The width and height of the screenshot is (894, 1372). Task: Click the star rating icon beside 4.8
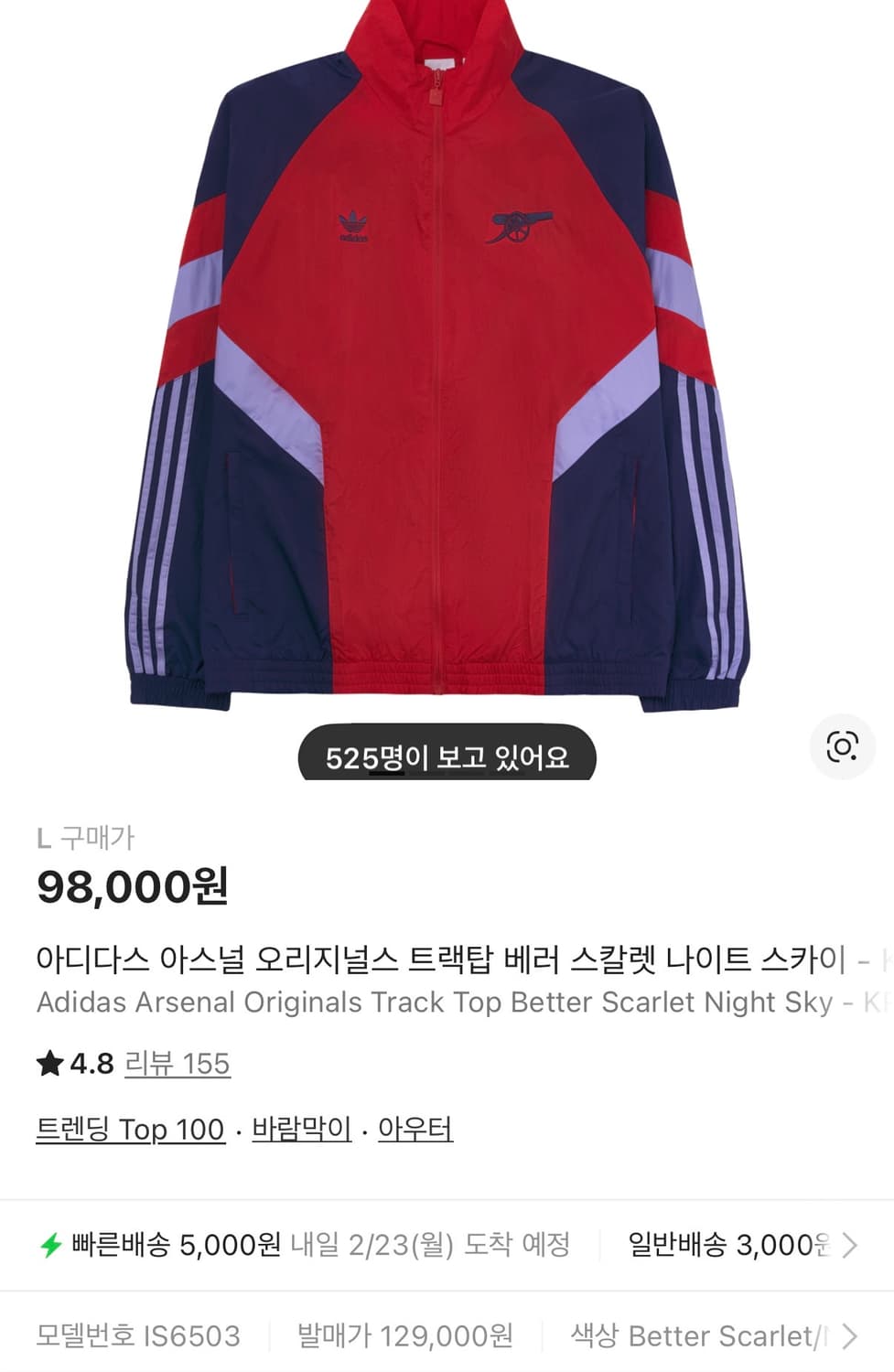(x=49, y=1062)
